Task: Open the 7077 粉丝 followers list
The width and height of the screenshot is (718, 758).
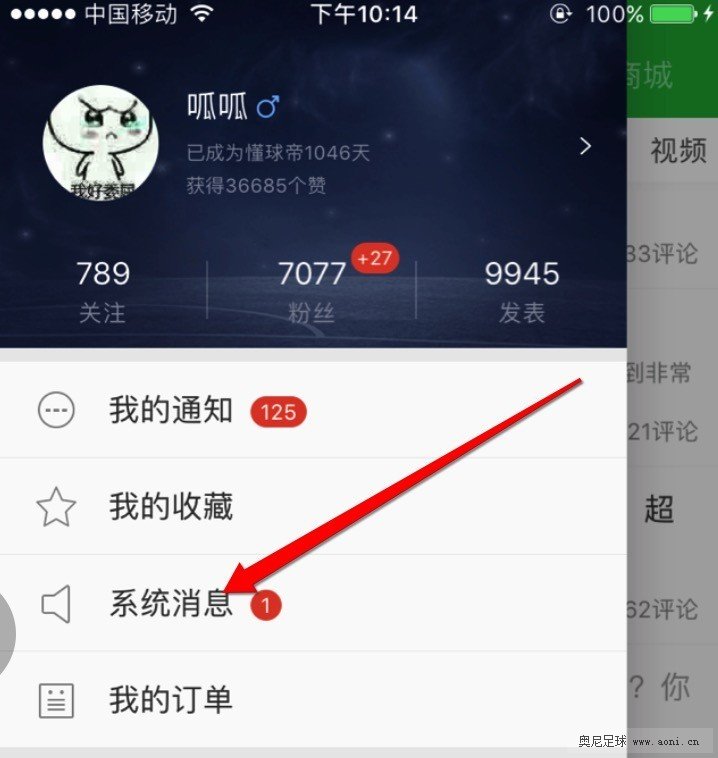Action: click(312, 291)
